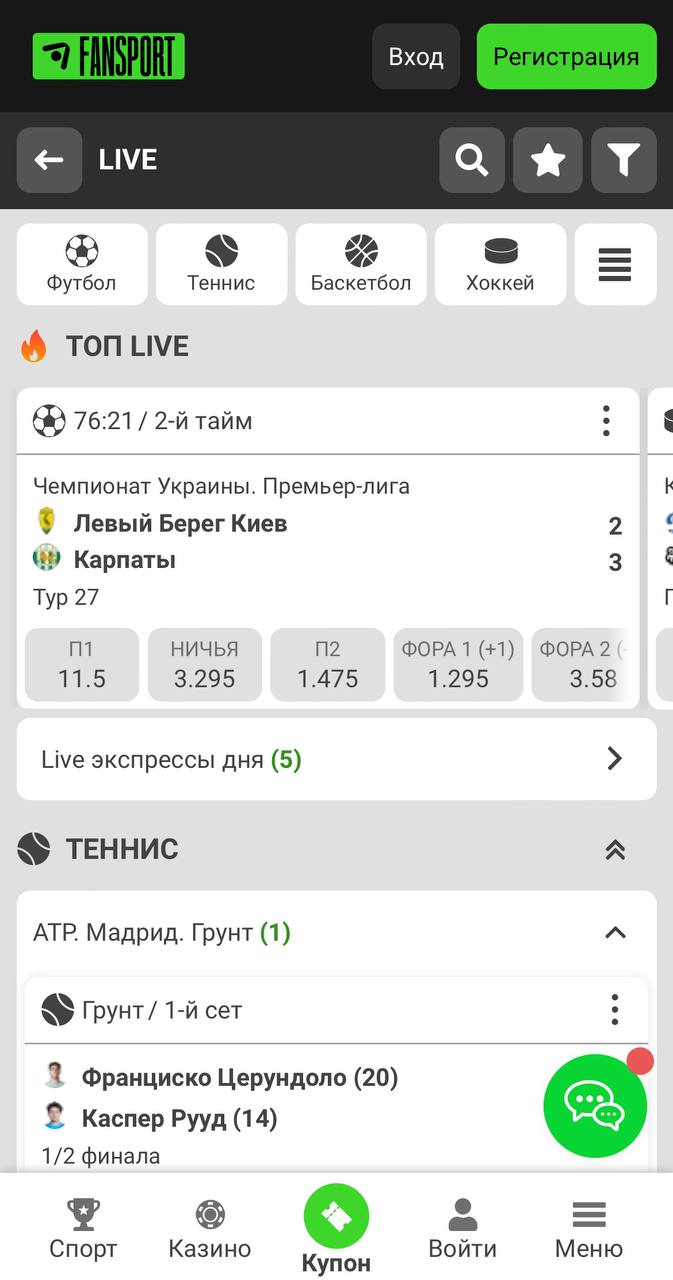This screenshot has height=1280, width=673.
Task: Pick the НИЧЬЯ odds 3.295
Action: pyautogui.click(x=205, y=664)
